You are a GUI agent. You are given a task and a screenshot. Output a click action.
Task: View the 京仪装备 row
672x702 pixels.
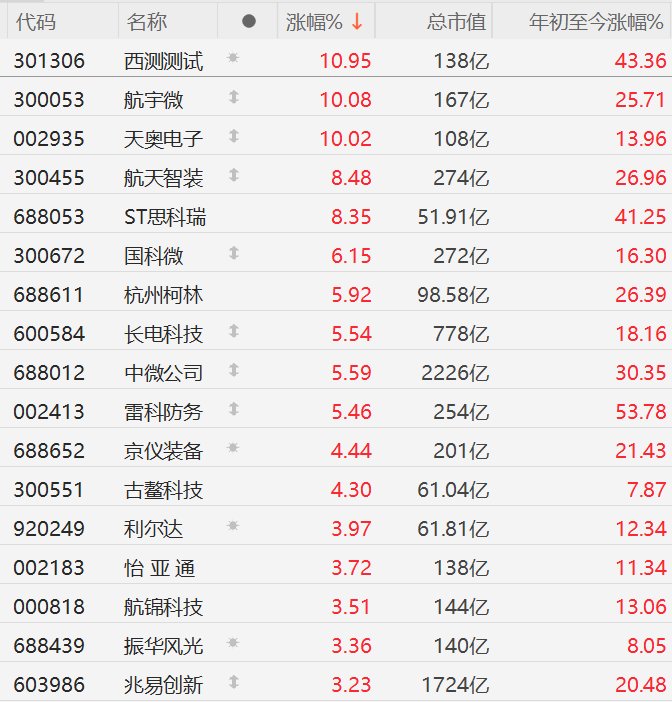point(164,451)
